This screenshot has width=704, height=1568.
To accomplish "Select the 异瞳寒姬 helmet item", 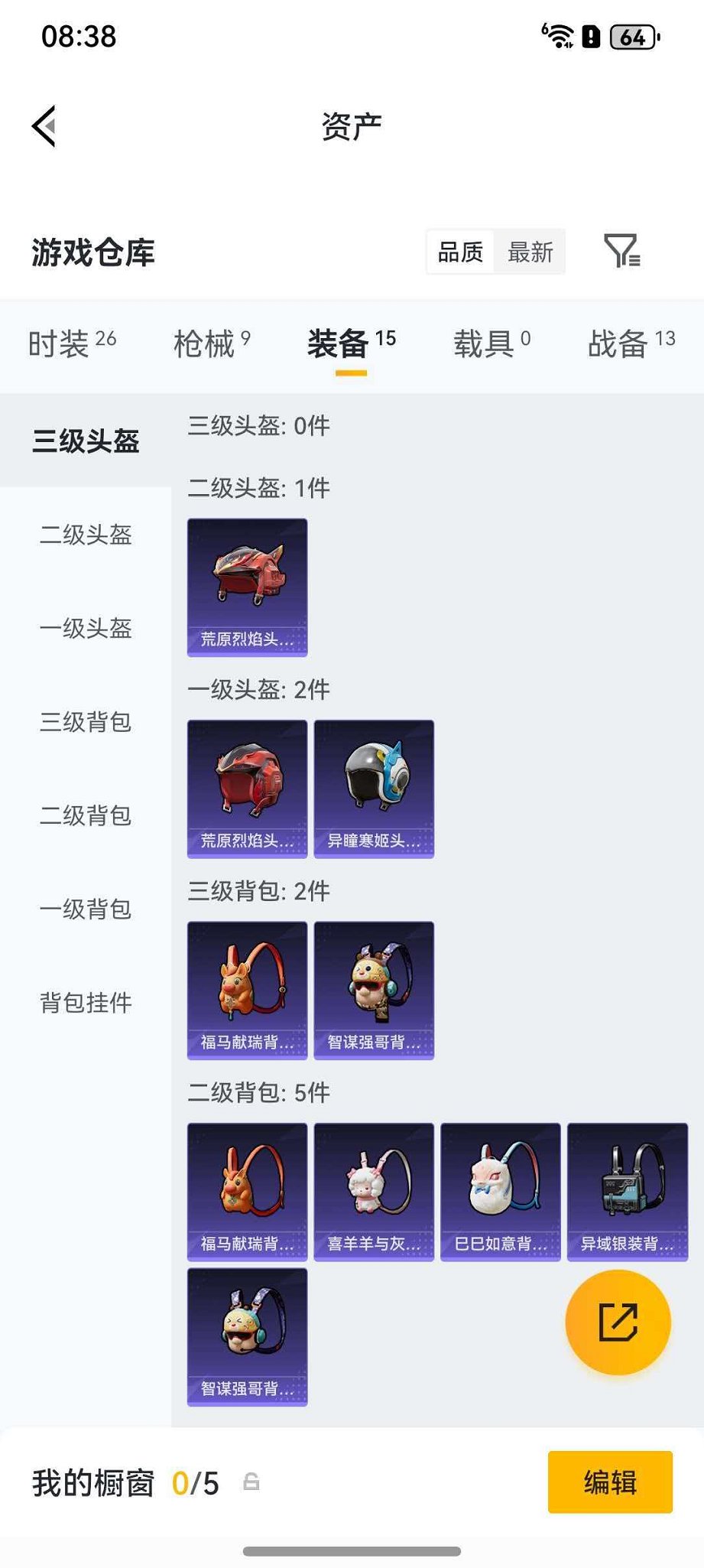I will click(x=373, y=788).
